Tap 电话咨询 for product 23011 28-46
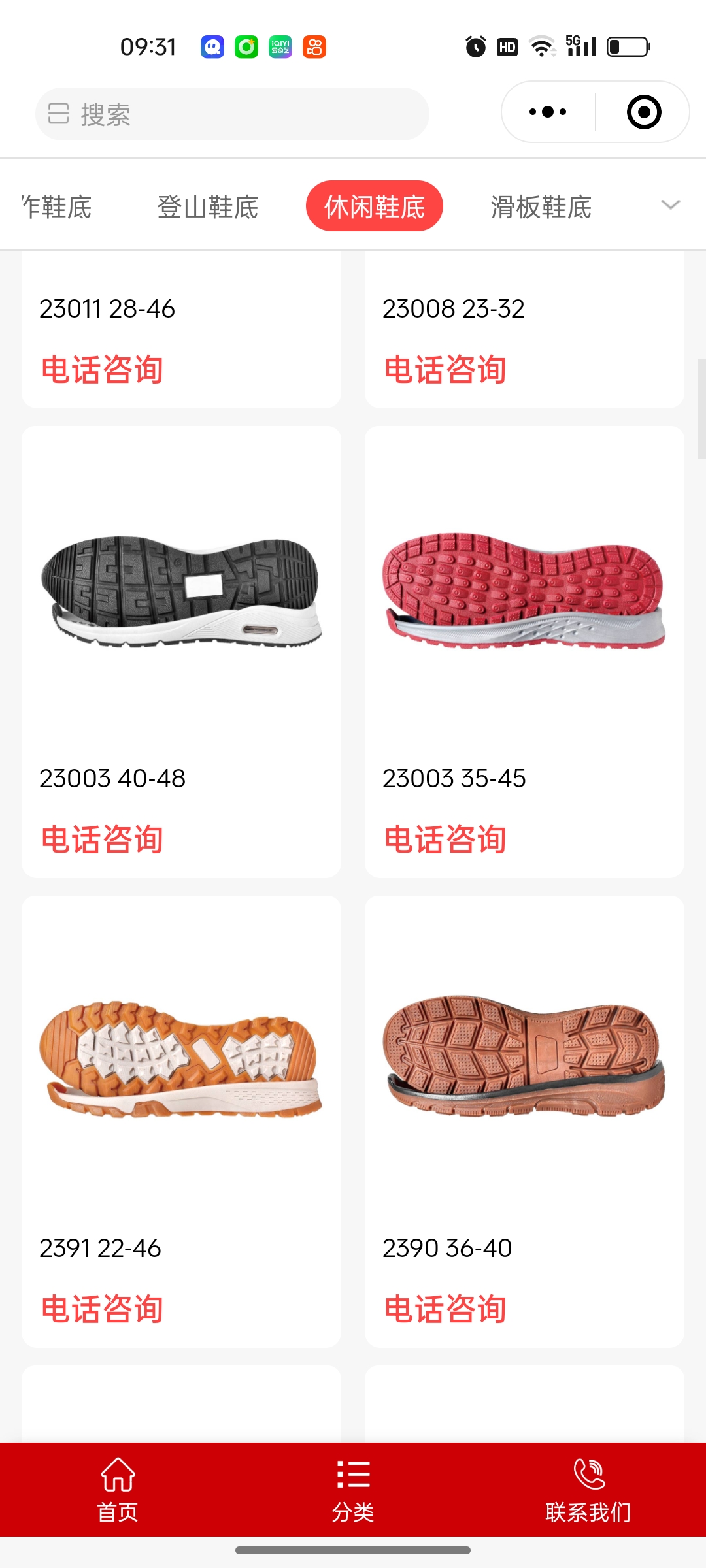706x1568 pixels. [x=102, y=370]
